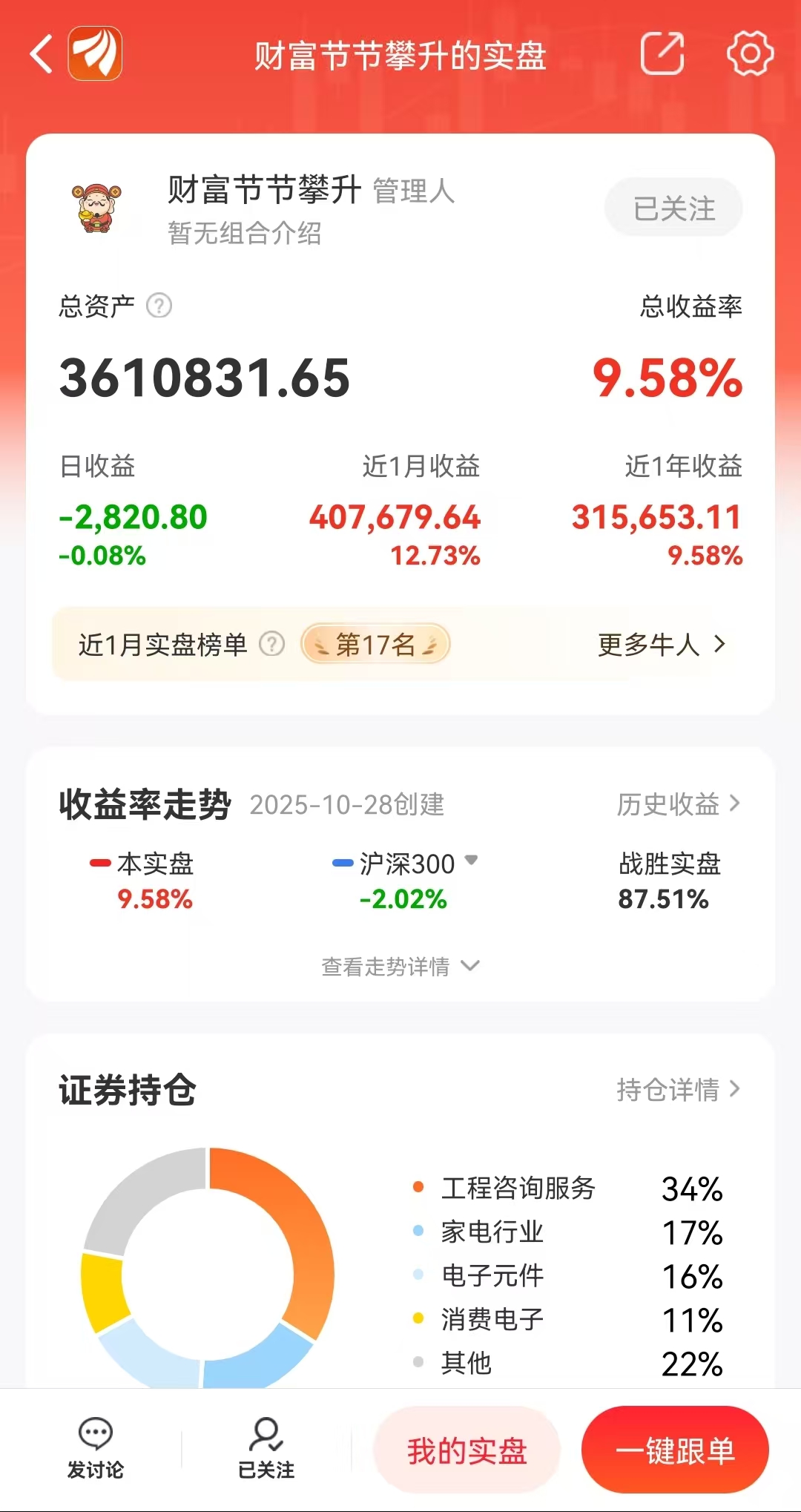Tap the back arrow at top left
Screen dimensions: 801x1512
pyautogui.click(x=41, y=54)
